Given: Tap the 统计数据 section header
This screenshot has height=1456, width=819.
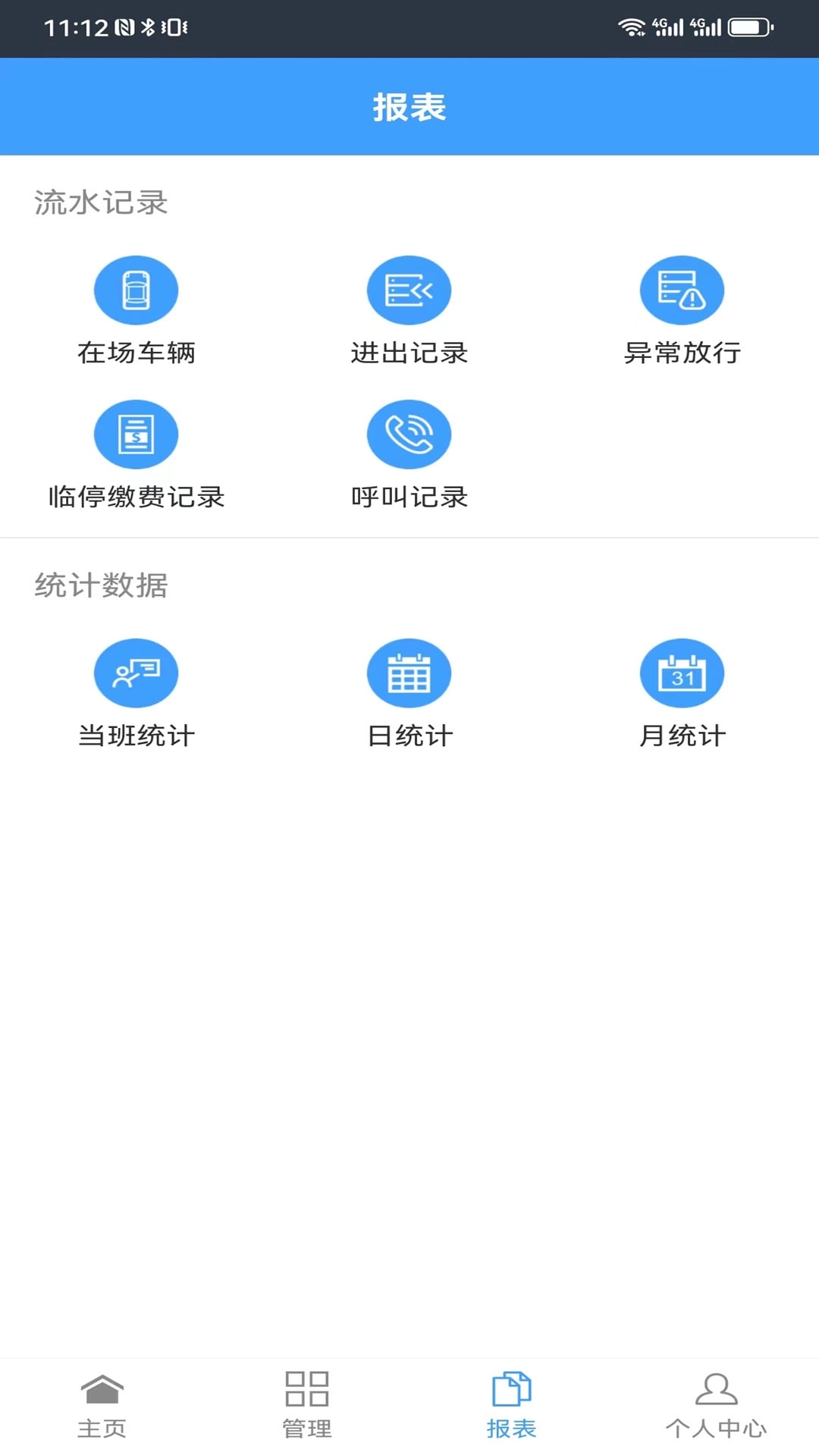Looking at the screenshot, I should coord(101,585).
